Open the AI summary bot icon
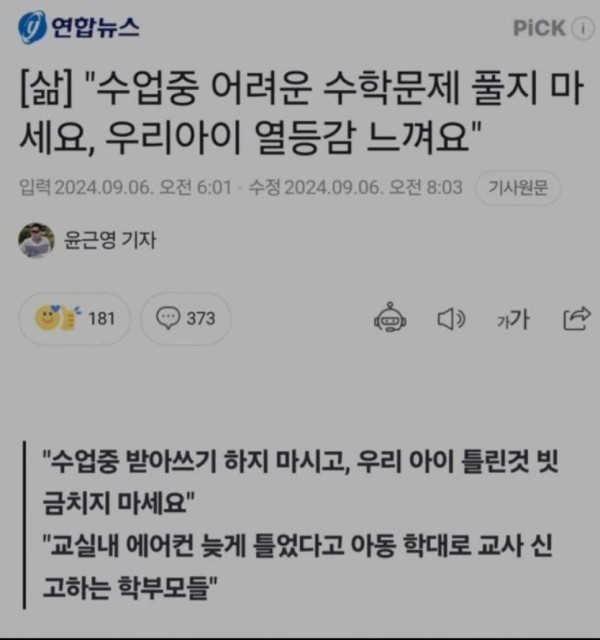Screen dimensions: 600x640 pyautogui.click(x=390, y=319)
